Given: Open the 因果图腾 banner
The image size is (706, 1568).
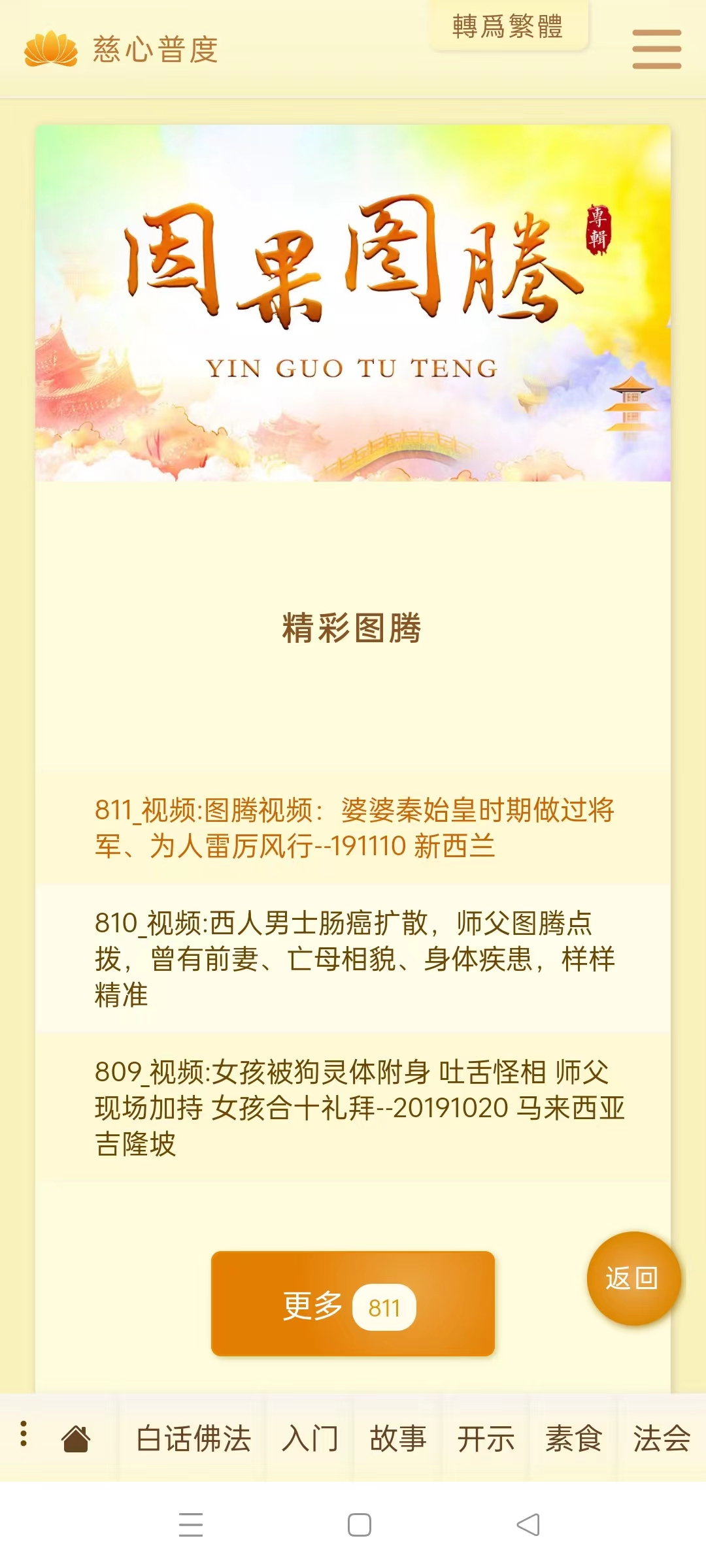Looking at the screenshot, I should click(353, 302).
